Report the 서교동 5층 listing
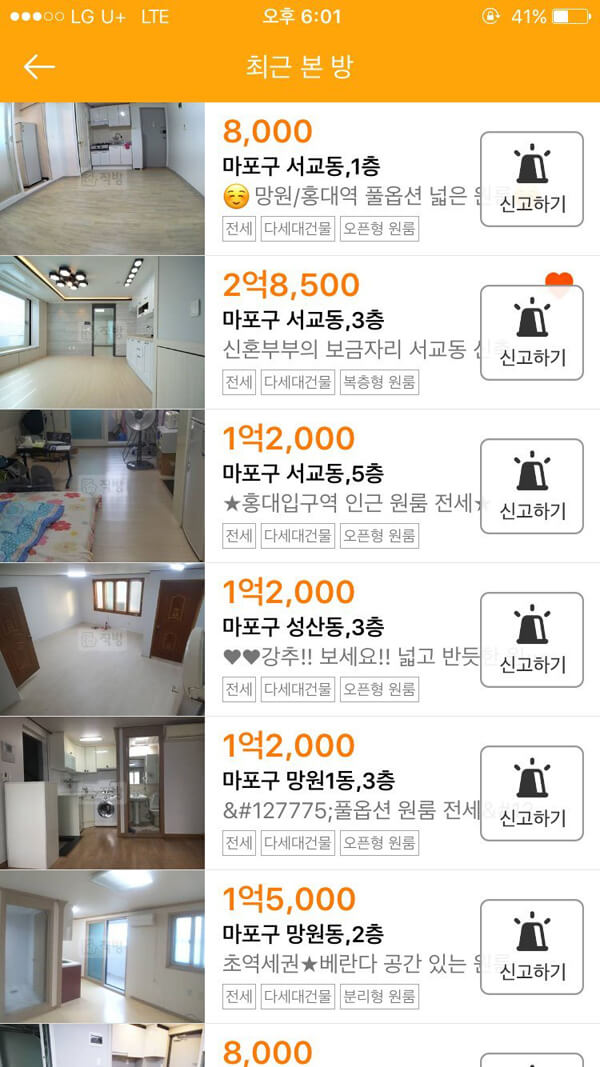 pos(531,486)
